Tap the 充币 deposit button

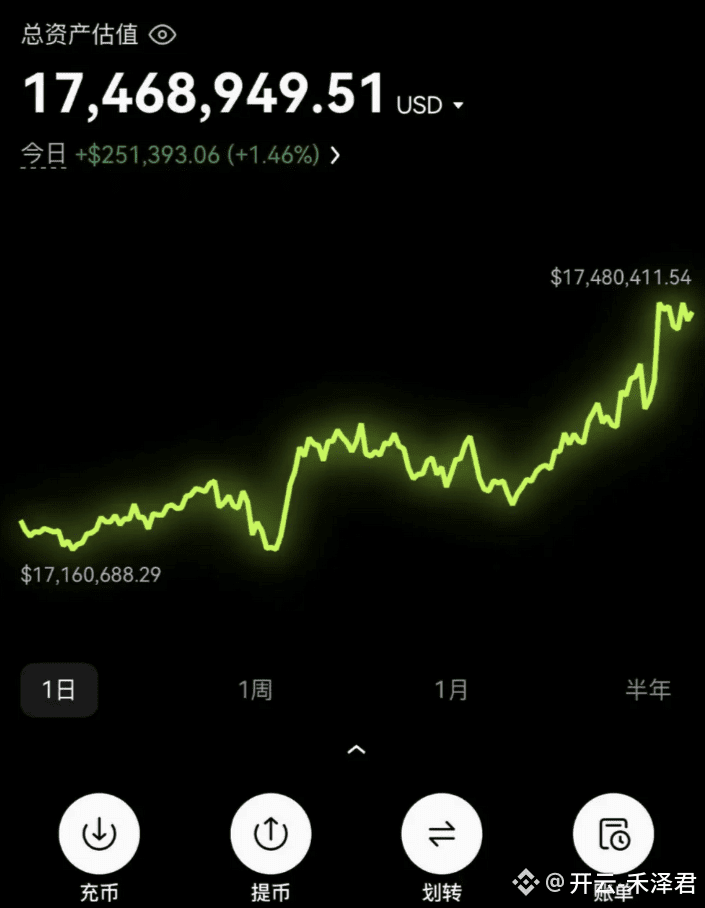click(99, 835)
